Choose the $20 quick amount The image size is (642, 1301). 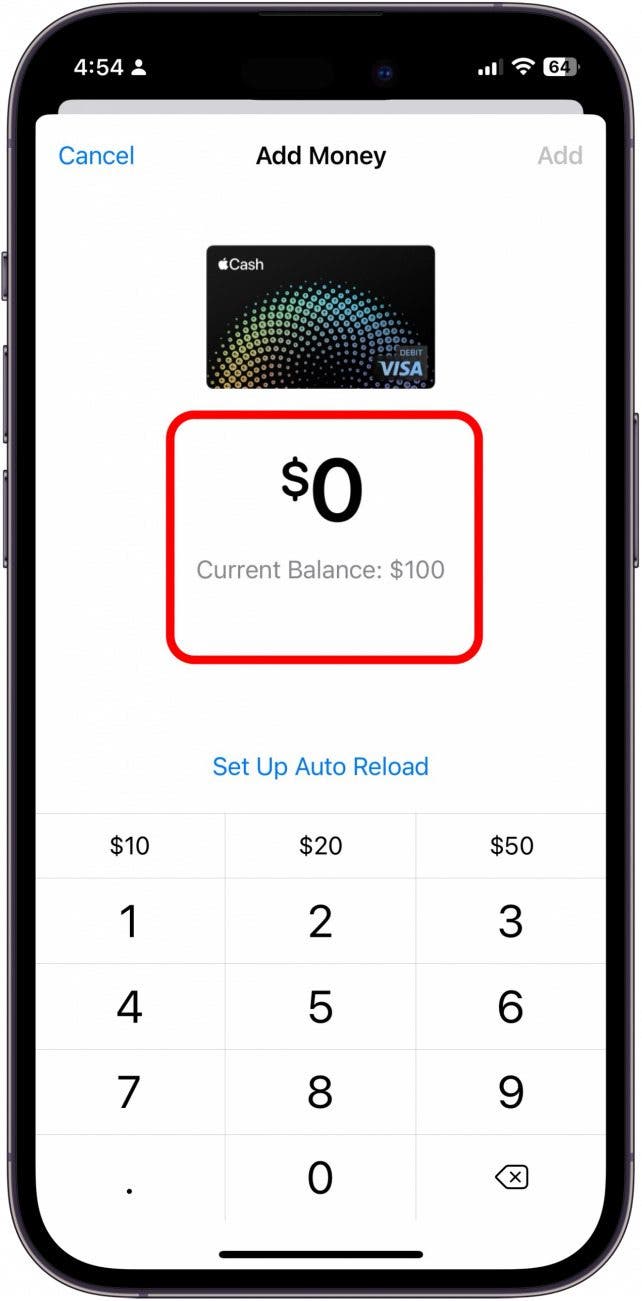coord(320,846)
